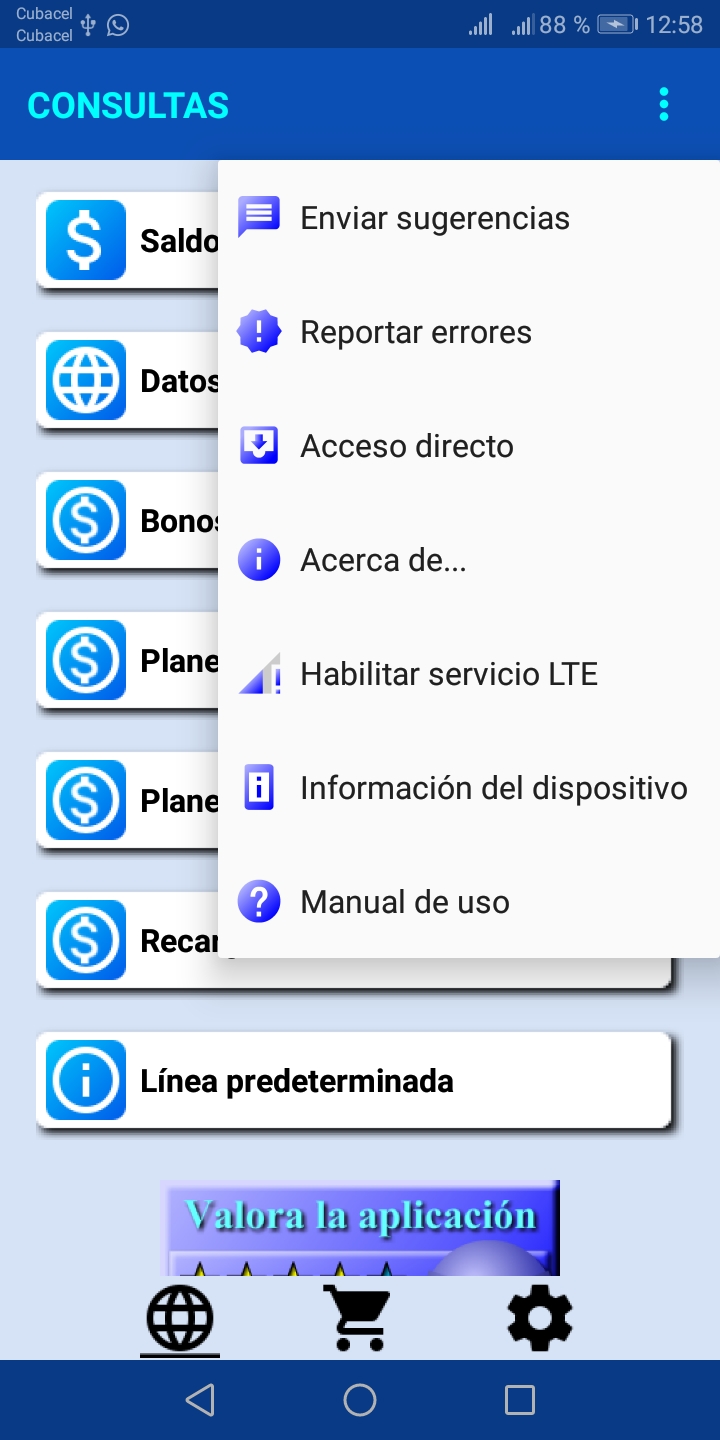Open Manual de uso
This screenshot has width=720, height=1440.
click(x=469, y=902)
